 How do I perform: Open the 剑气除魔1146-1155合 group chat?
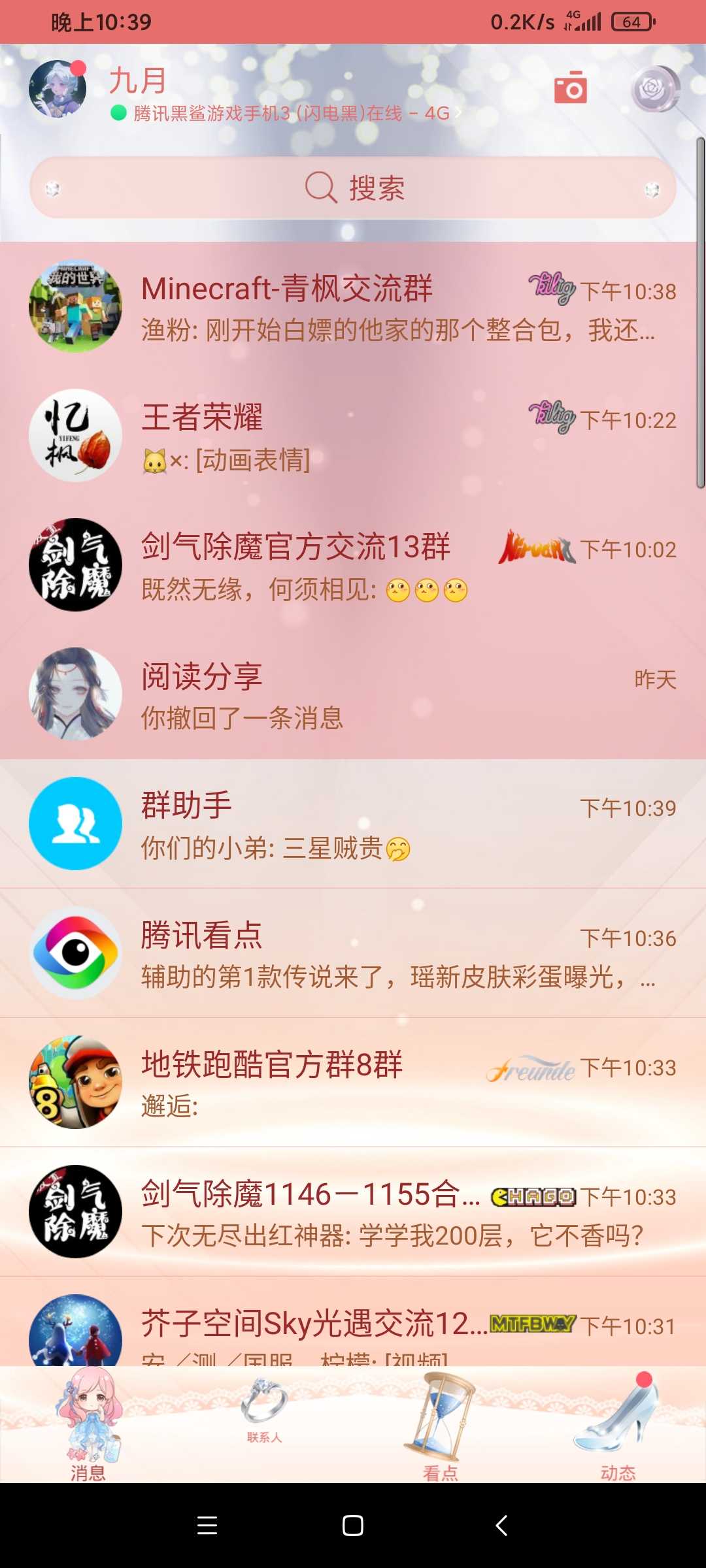pyautogui.click(x=353, y=1211)
